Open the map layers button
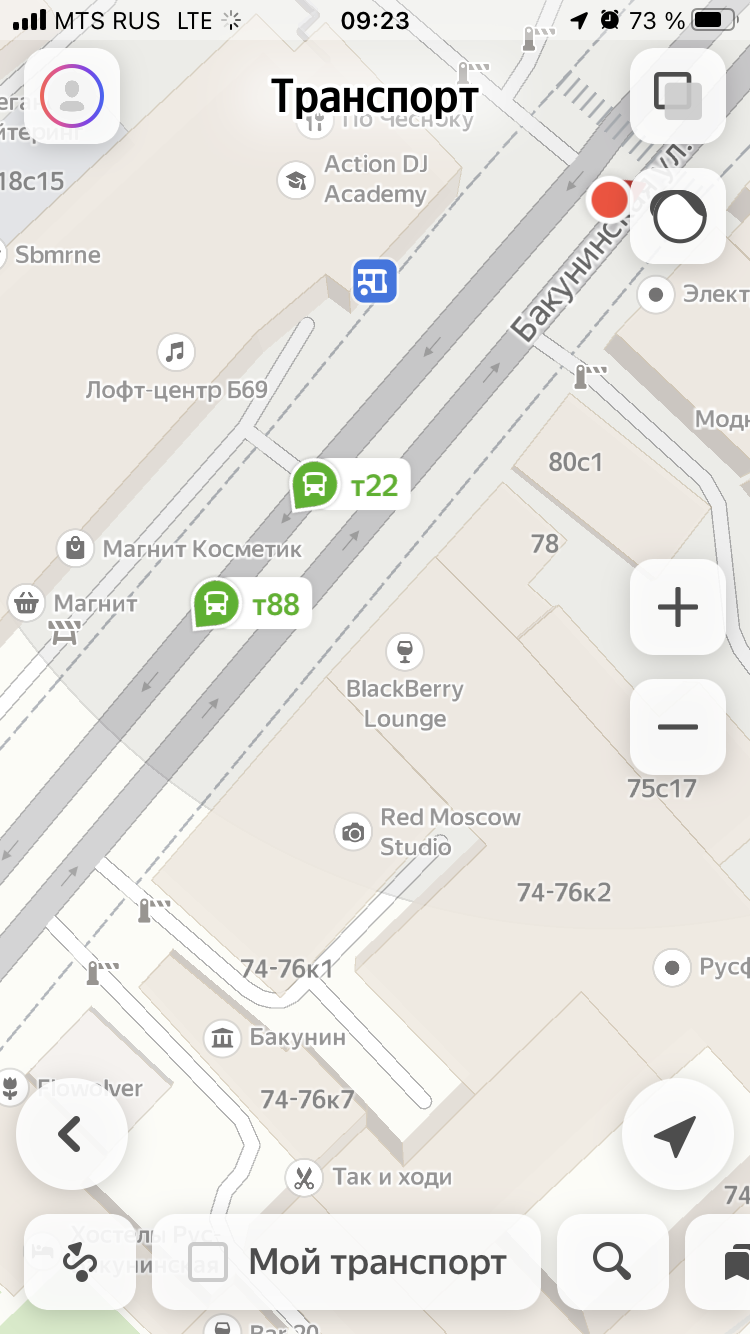This screenshot has height=1334, width=750. point(678,95)
